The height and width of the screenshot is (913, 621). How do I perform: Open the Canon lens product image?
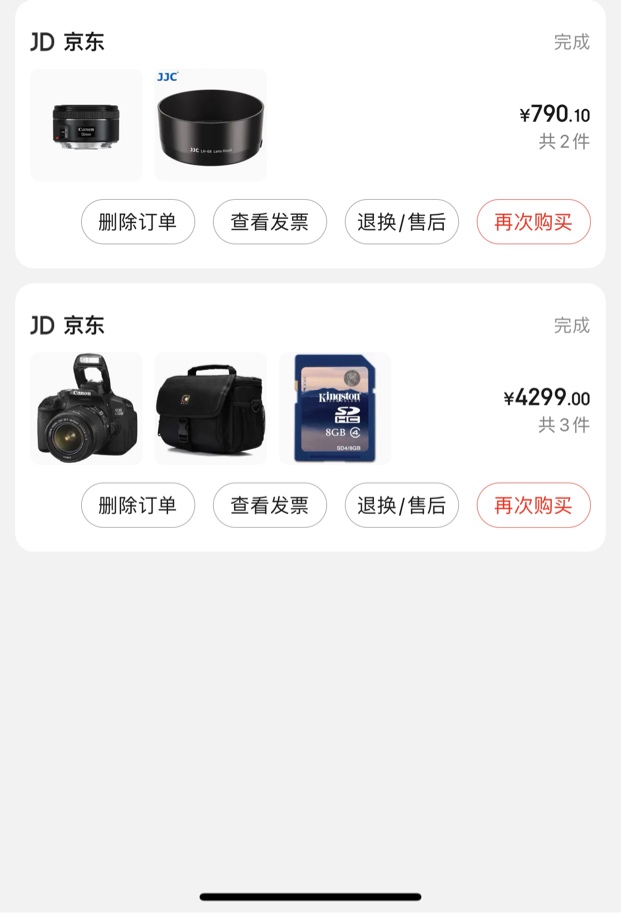tap(86, 125)
